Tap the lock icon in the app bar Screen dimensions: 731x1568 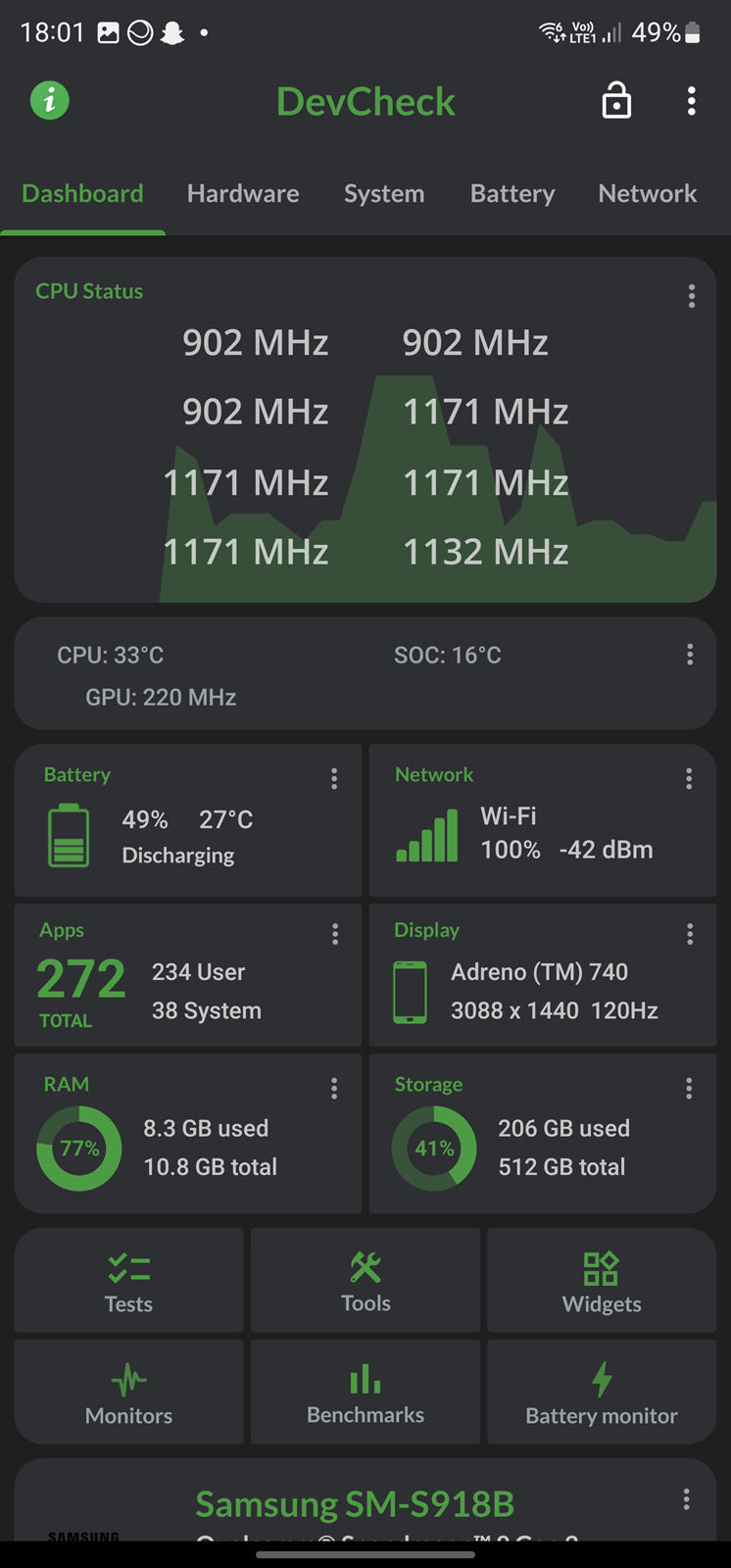coord(616,101)
